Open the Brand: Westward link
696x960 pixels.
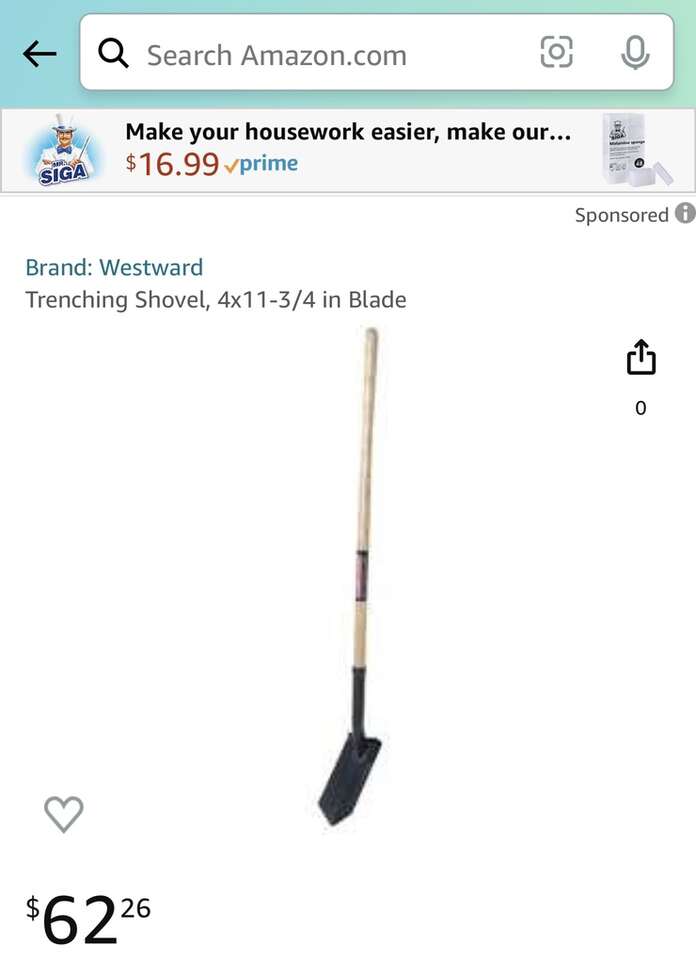click(x=114, y=267)
